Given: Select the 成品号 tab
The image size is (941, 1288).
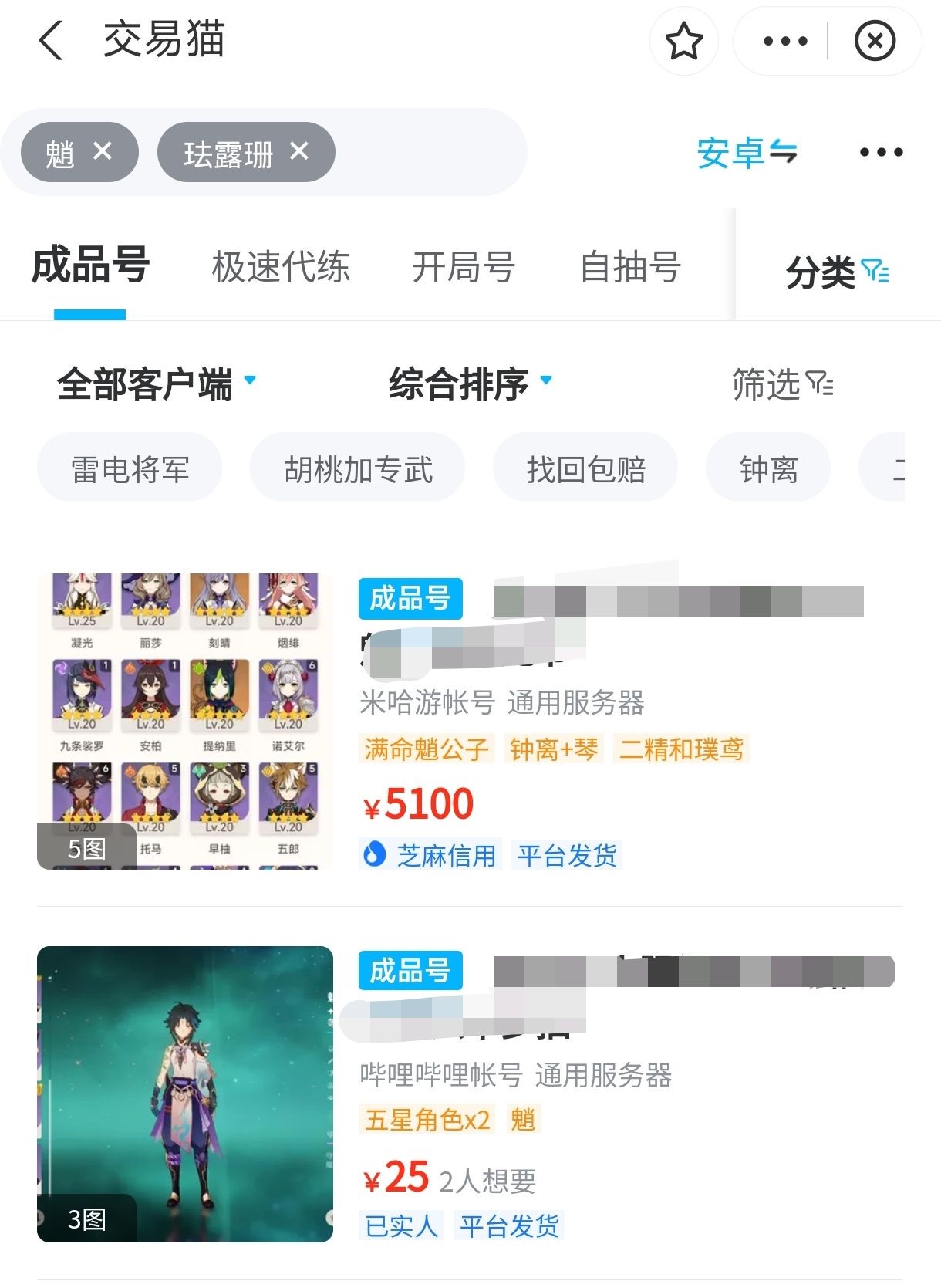Looking at the screenshot, I should pos(90,266).
